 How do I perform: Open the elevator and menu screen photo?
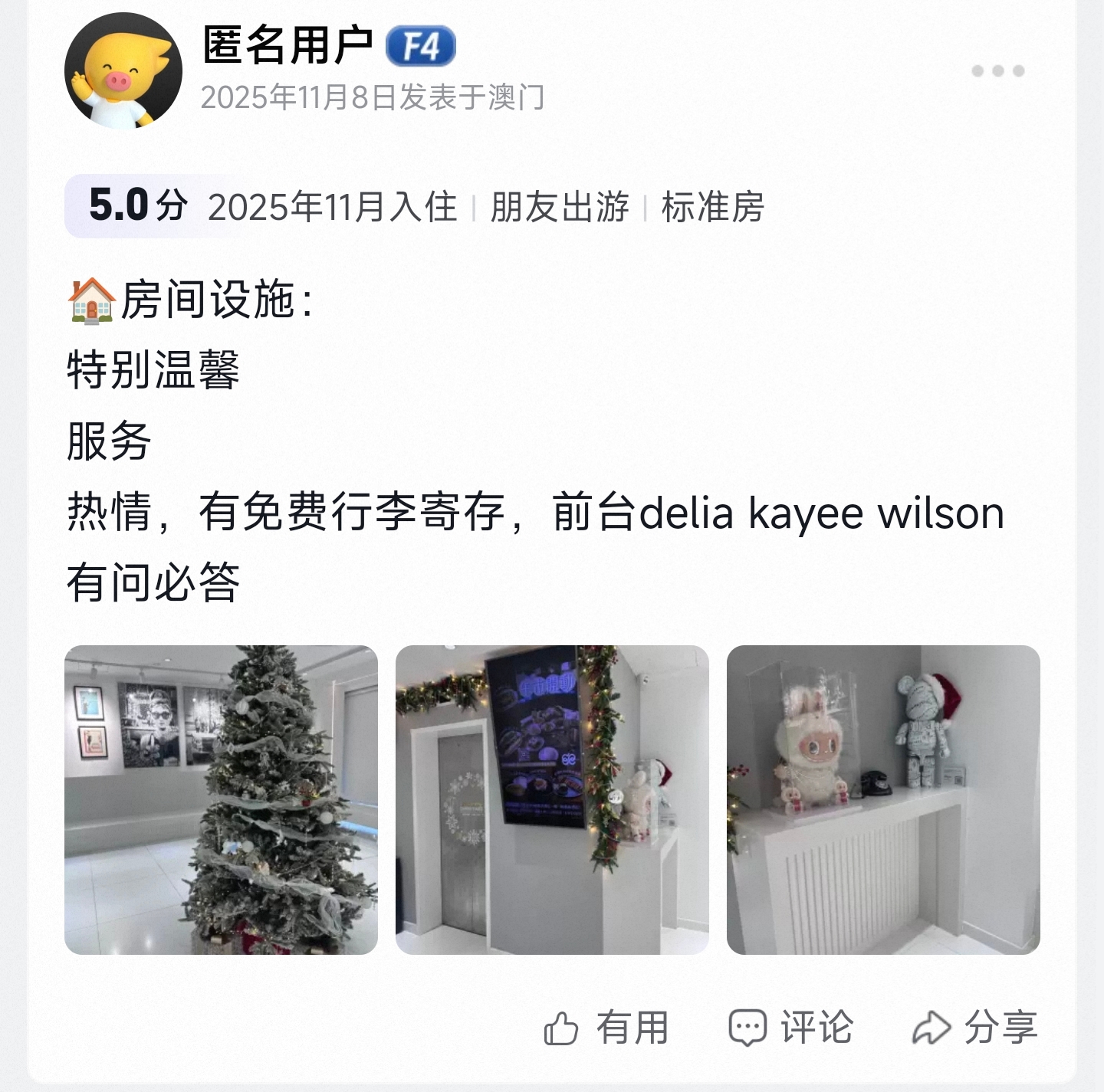click(552, 799)
